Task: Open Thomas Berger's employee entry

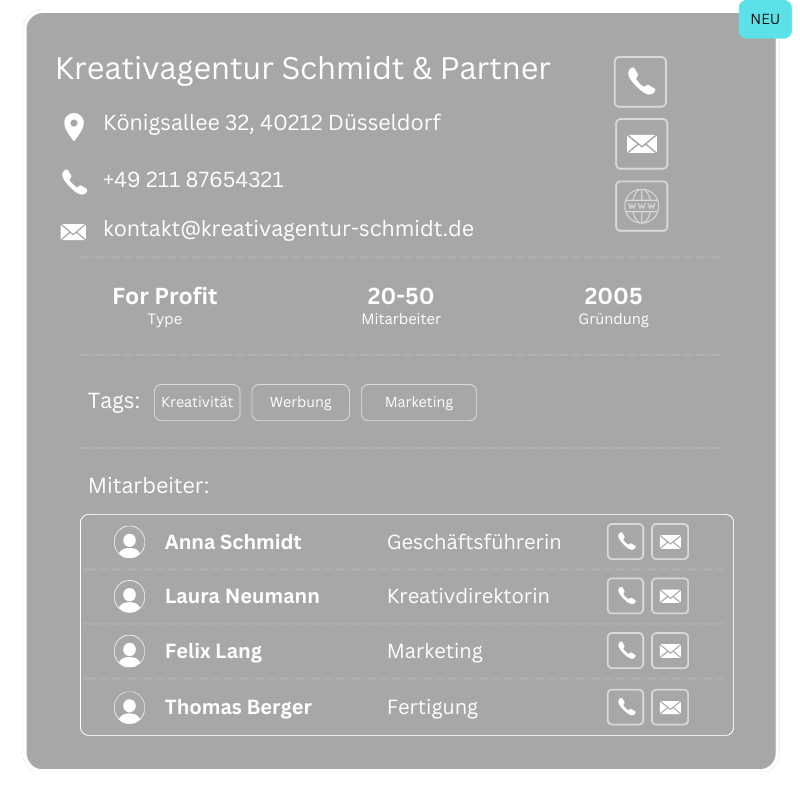Action: [238, 708]
